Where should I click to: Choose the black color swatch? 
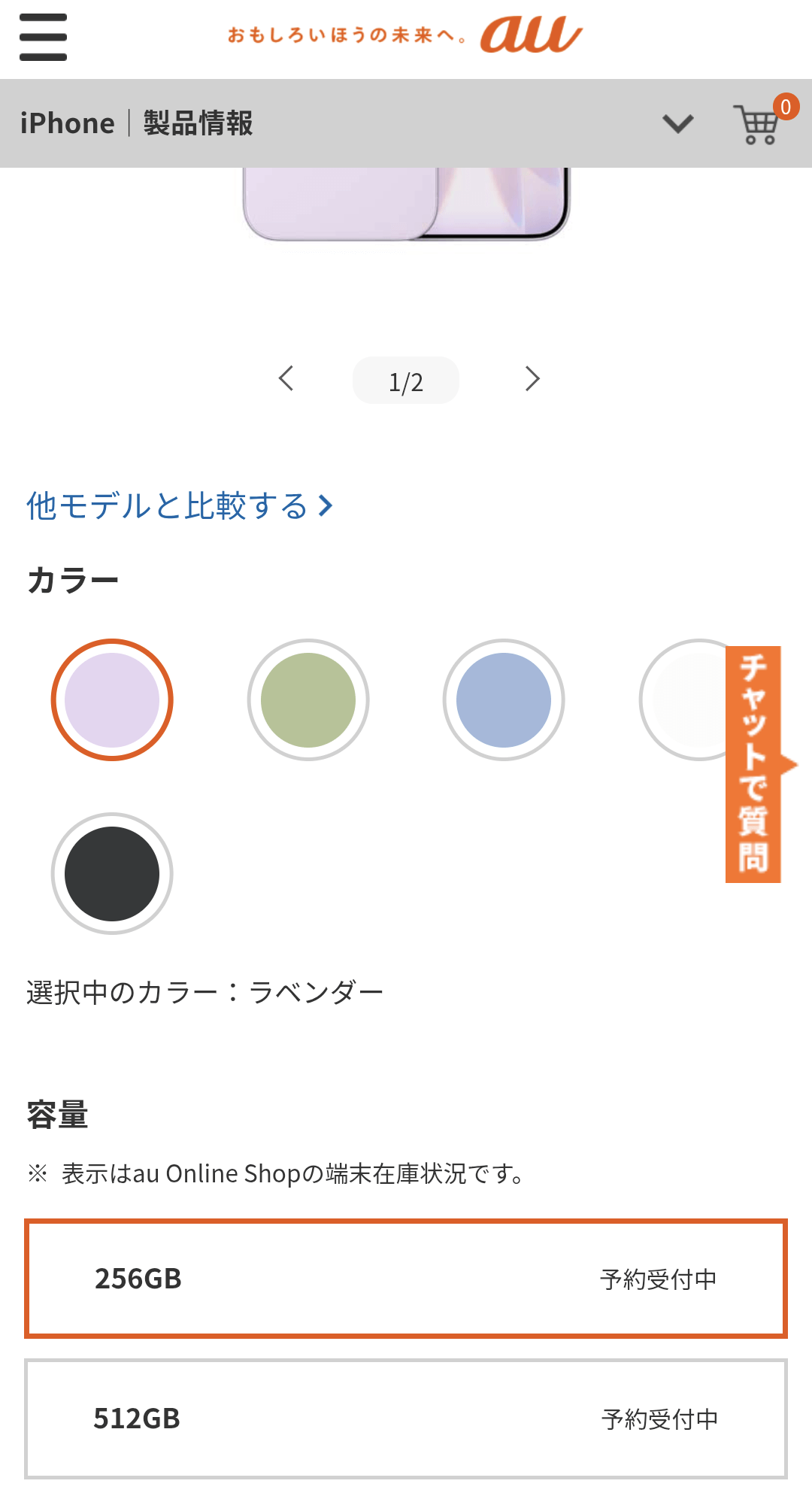pos(112,874)
